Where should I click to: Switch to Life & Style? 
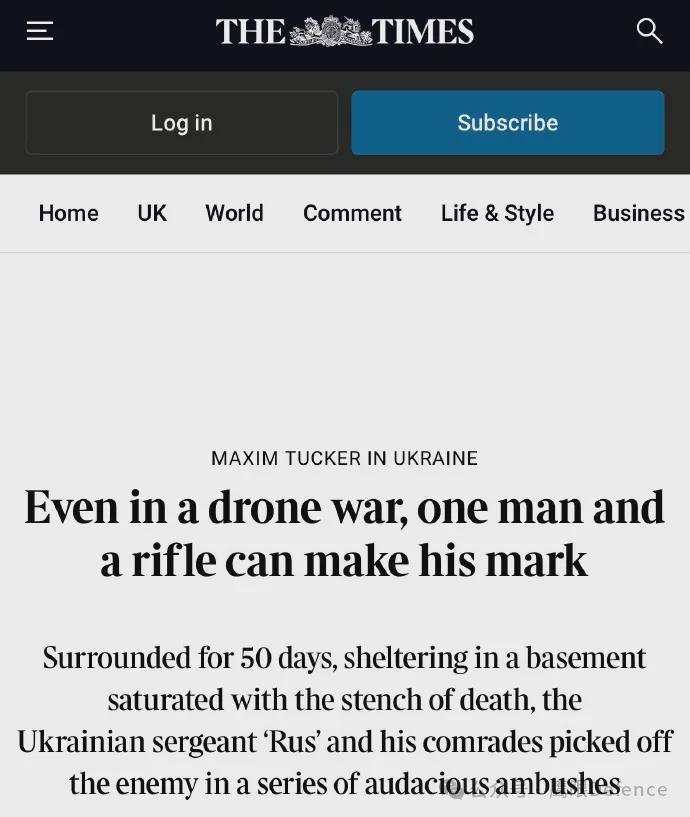coord(497,213)
